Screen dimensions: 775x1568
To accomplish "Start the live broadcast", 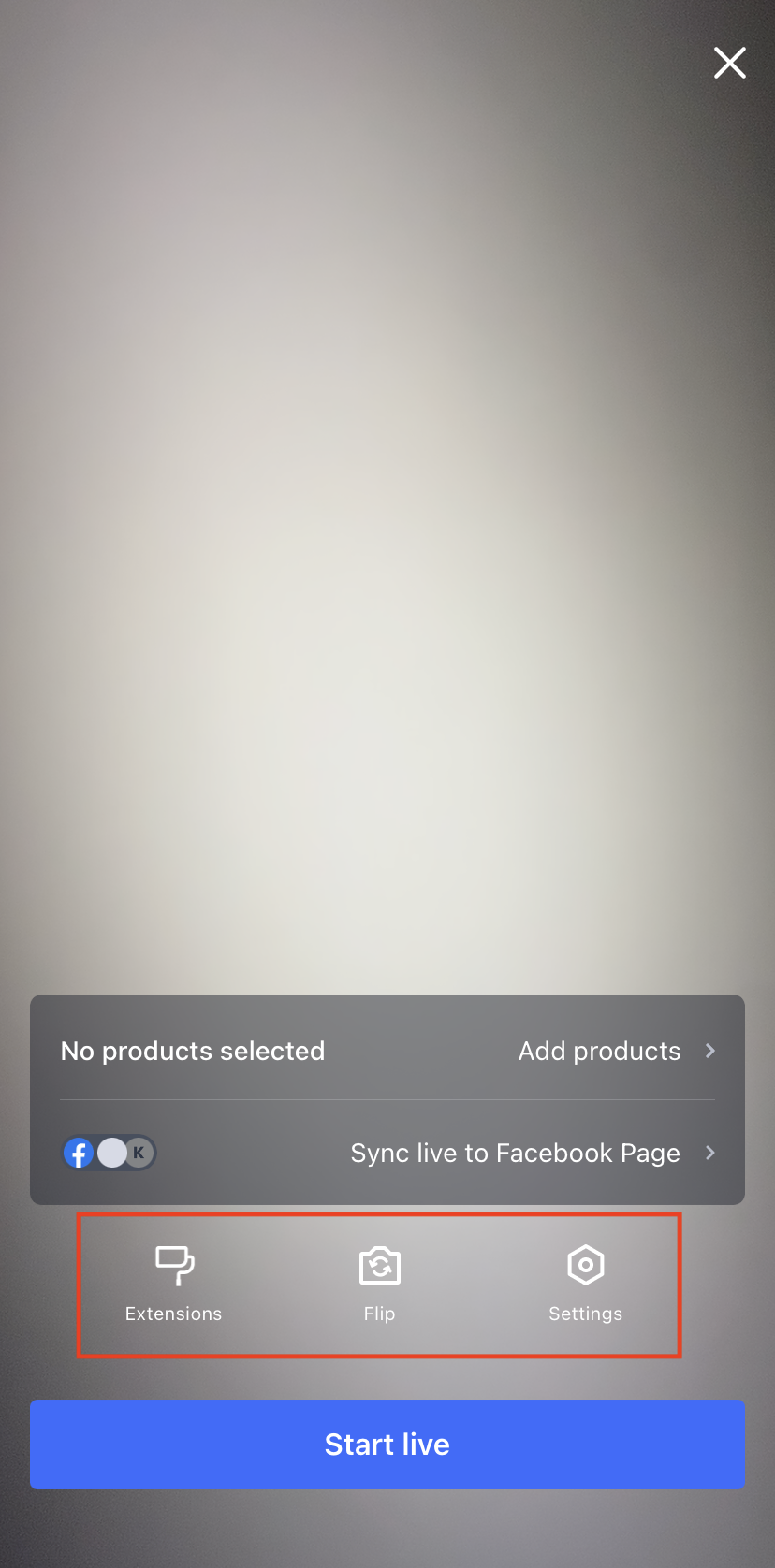I will tap(387, 1444).
